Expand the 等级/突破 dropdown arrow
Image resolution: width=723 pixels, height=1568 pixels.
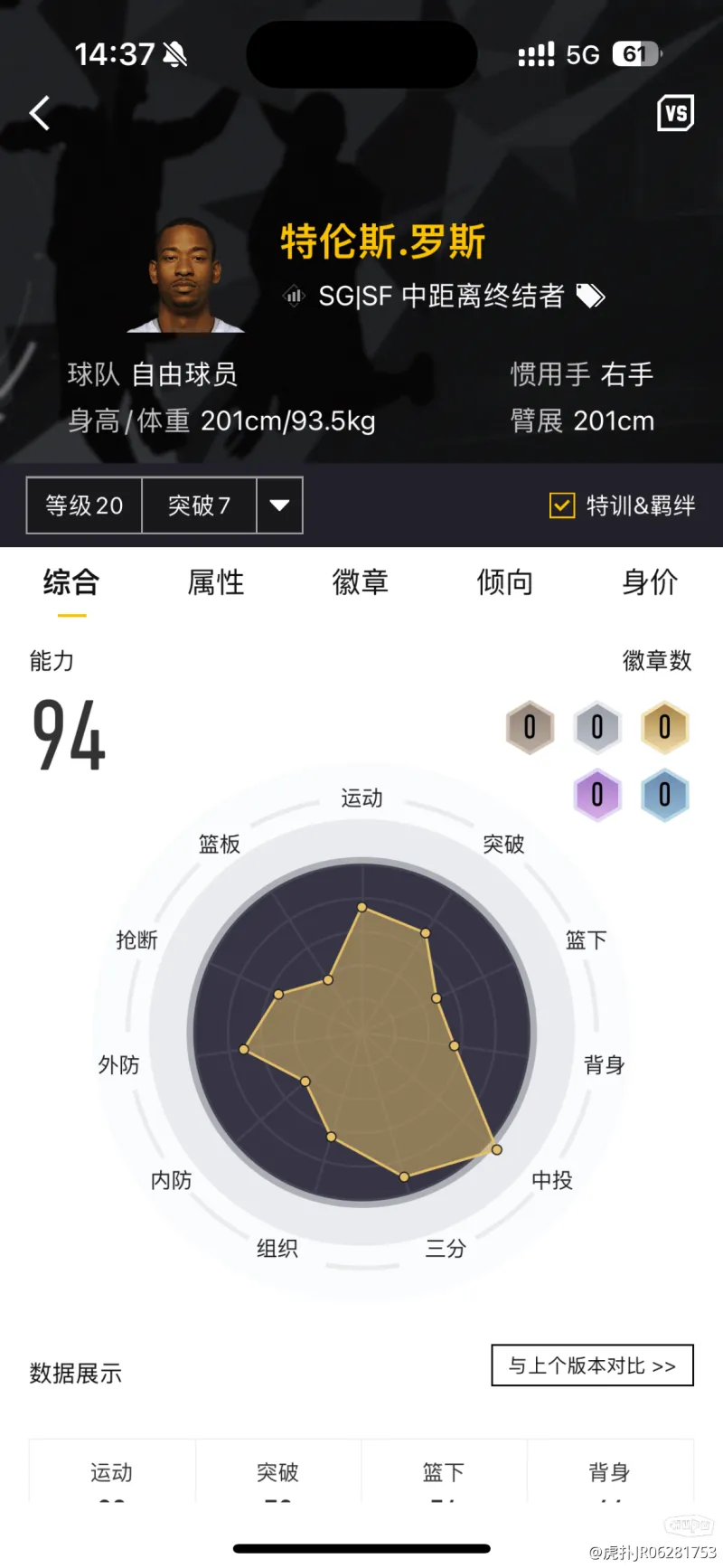tap(279, 505)
